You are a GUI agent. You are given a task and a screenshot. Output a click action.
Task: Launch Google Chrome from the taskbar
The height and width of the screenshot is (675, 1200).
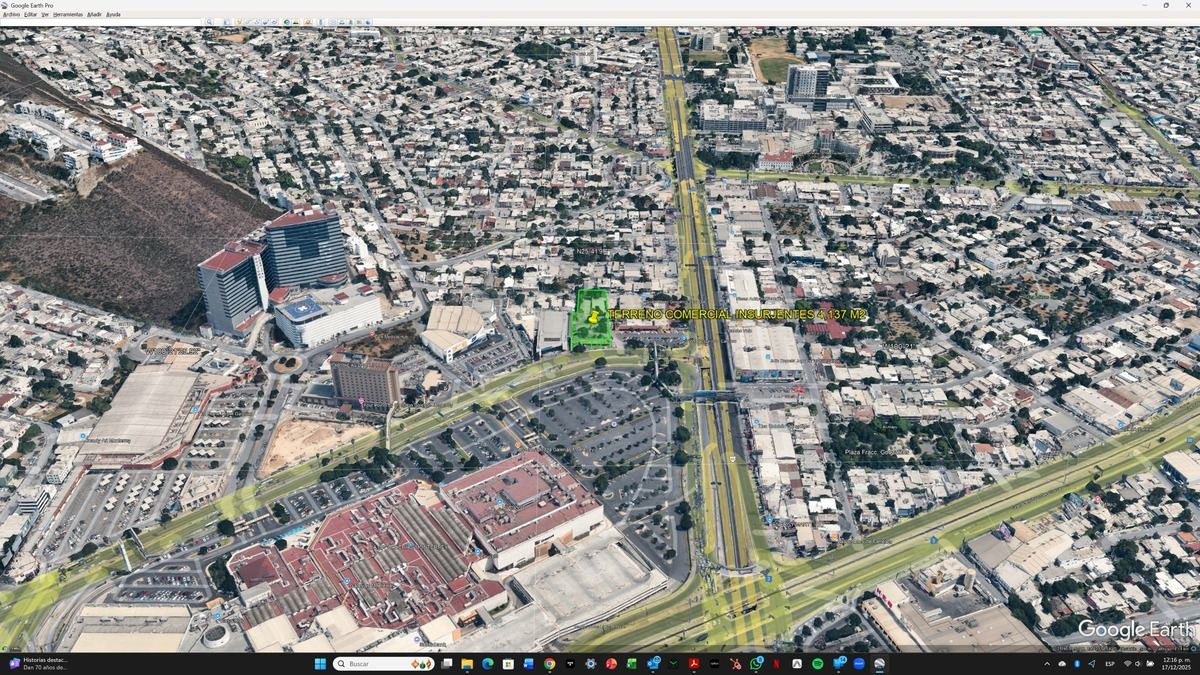click(549, 664)
